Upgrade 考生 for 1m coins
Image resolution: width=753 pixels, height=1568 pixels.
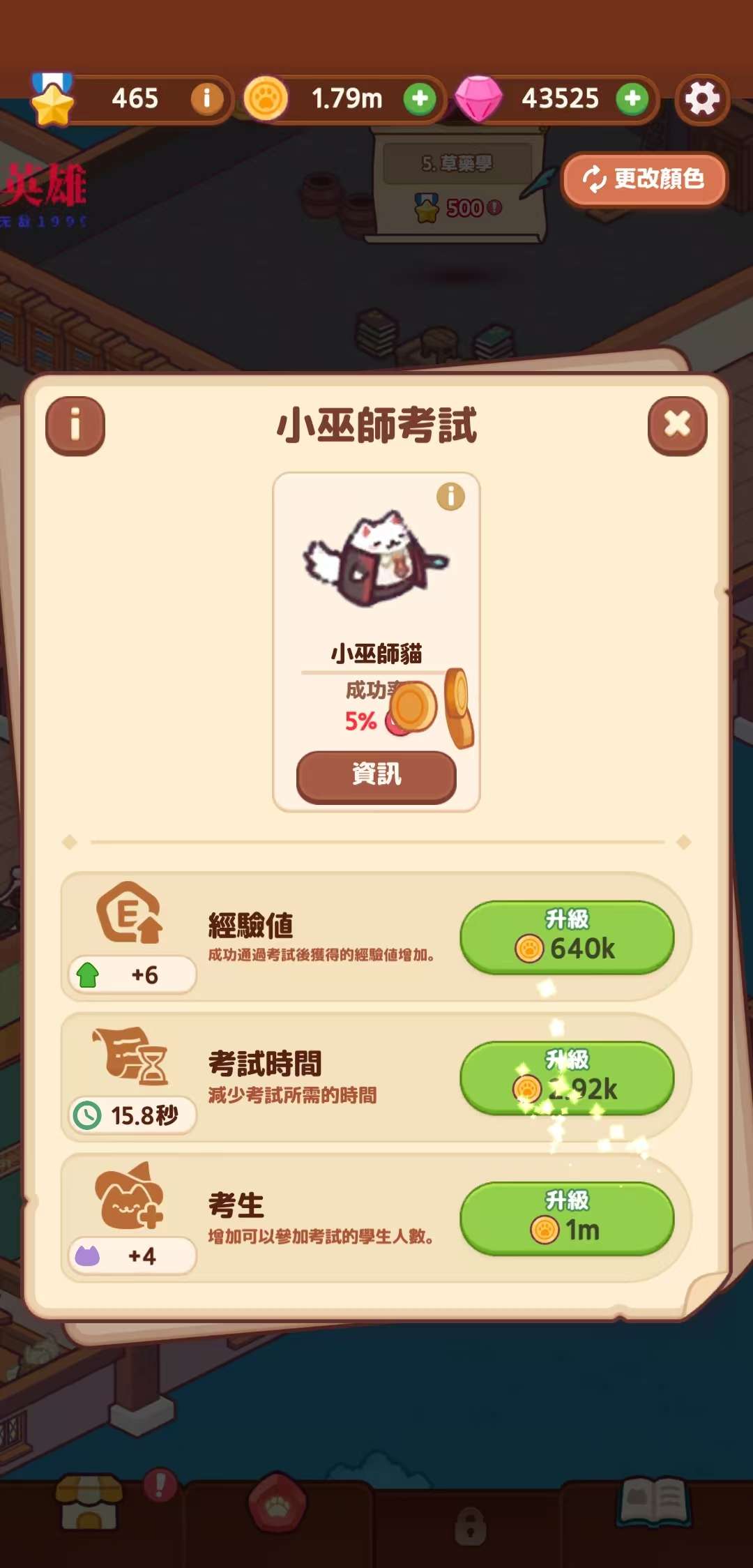pyautogui.click(x=567, y=1219)
